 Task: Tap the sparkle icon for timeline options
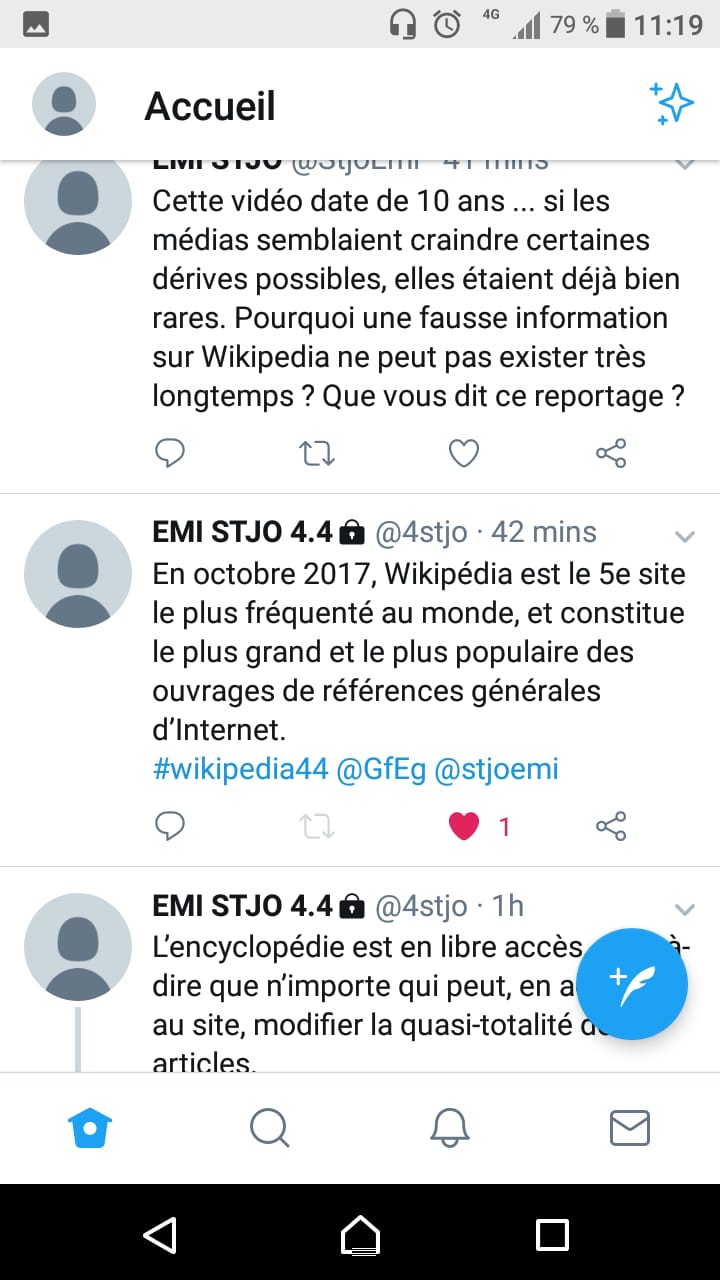click(671, 104)
